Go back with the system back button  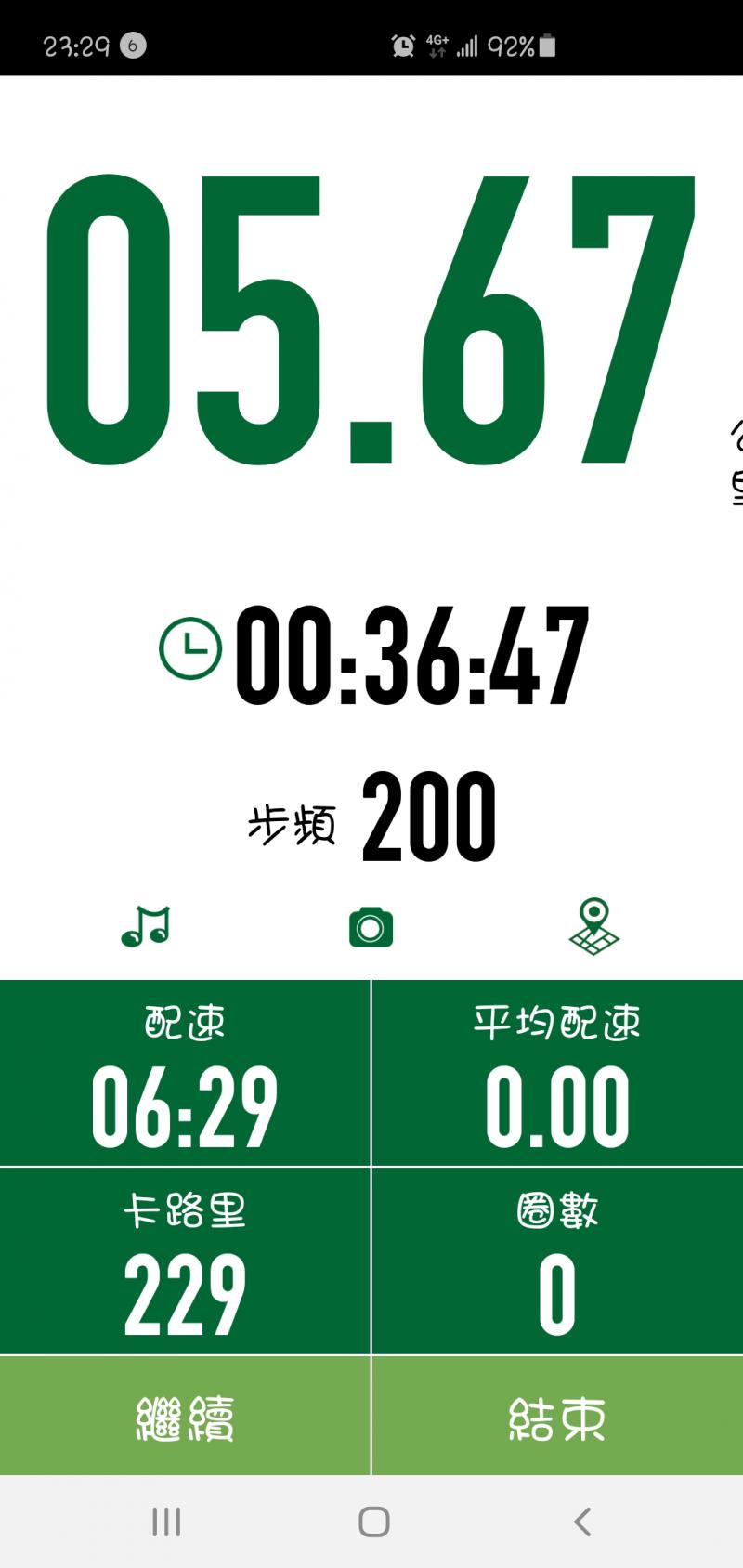(x=582, y=1522)
